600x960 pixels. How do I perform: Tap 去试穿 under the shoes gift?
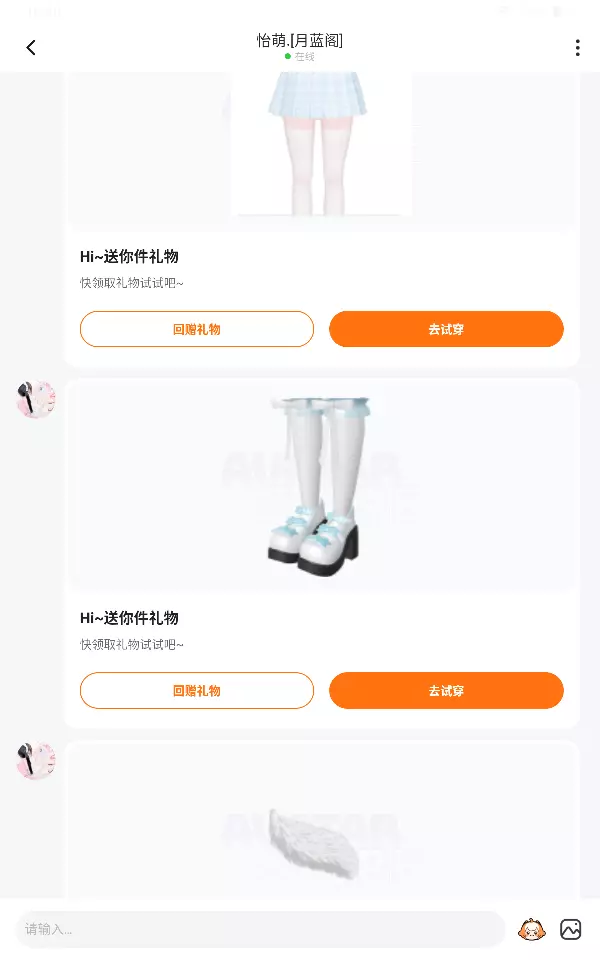446,691
